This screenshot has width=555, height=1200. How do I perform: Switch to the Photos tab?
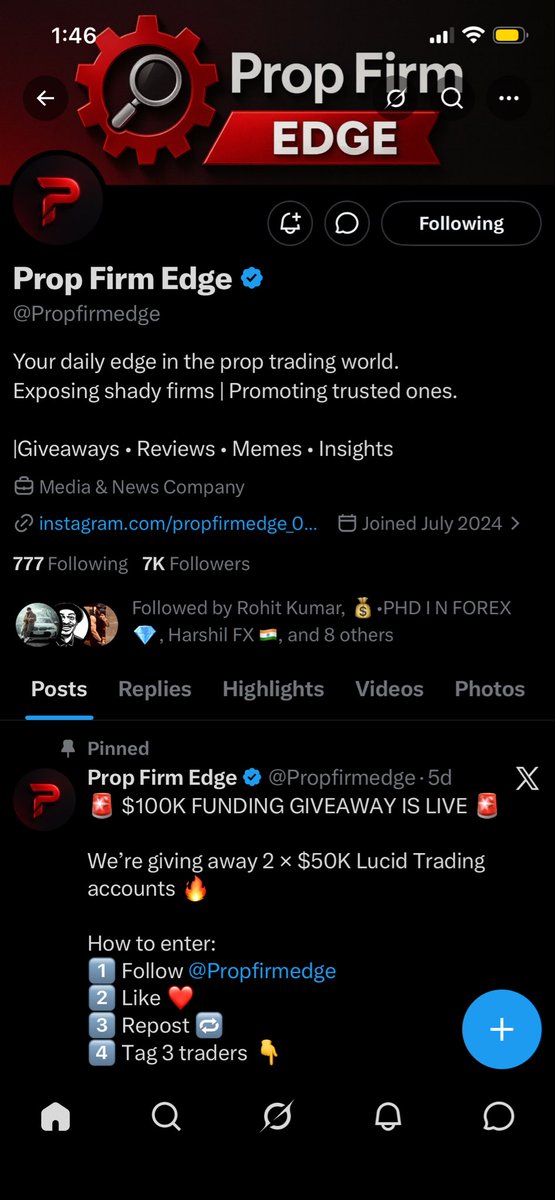click(490, 689)
